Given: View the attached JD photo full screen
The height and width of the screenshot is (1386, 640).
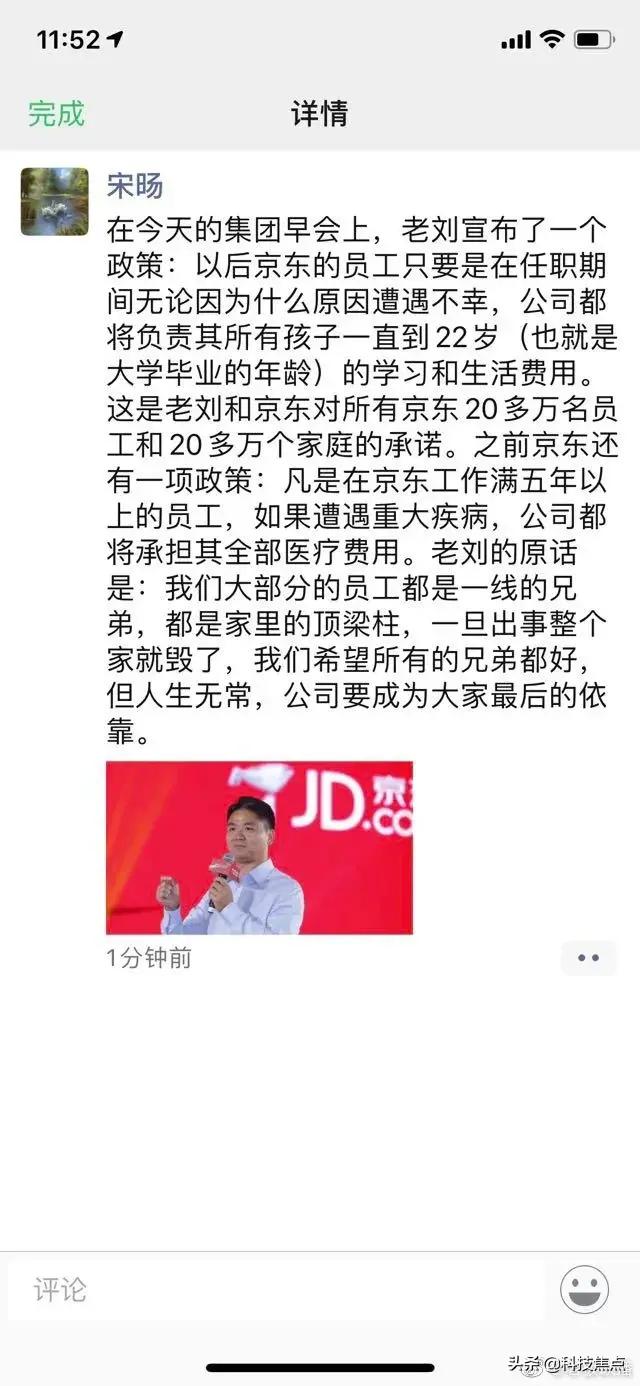Looking at the screenshot, I should pos(259,848).
